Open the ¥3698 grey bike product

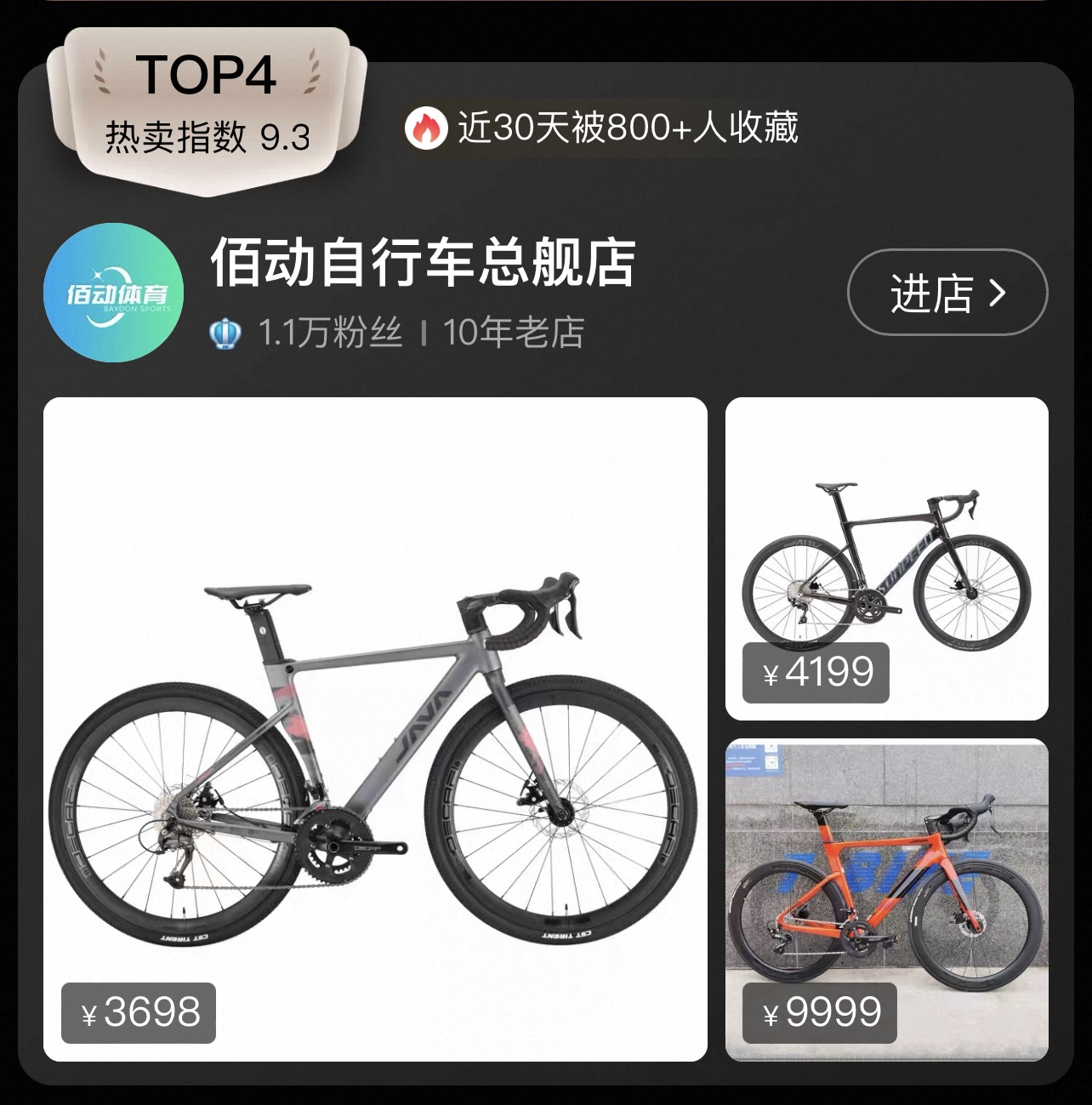coord(375,729)
